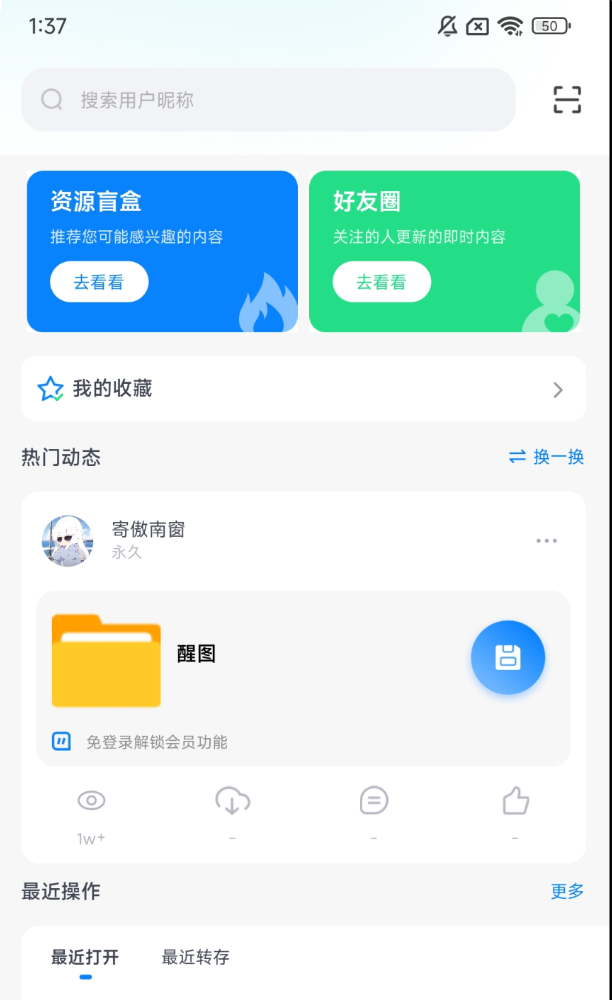The width and height of the screenshot is (612, 1000).
Task: Save the 醒图 folder with the blue button
Action: tap(508, 657)
